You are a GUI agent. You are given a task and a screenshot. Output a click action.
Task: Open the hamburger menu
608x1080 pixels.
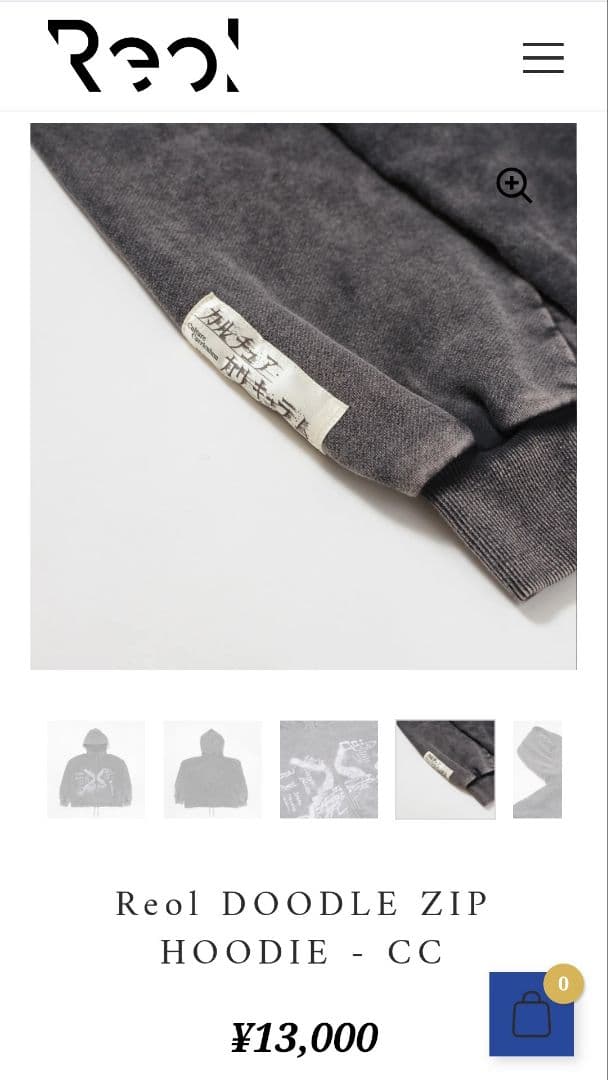(543, 57)
